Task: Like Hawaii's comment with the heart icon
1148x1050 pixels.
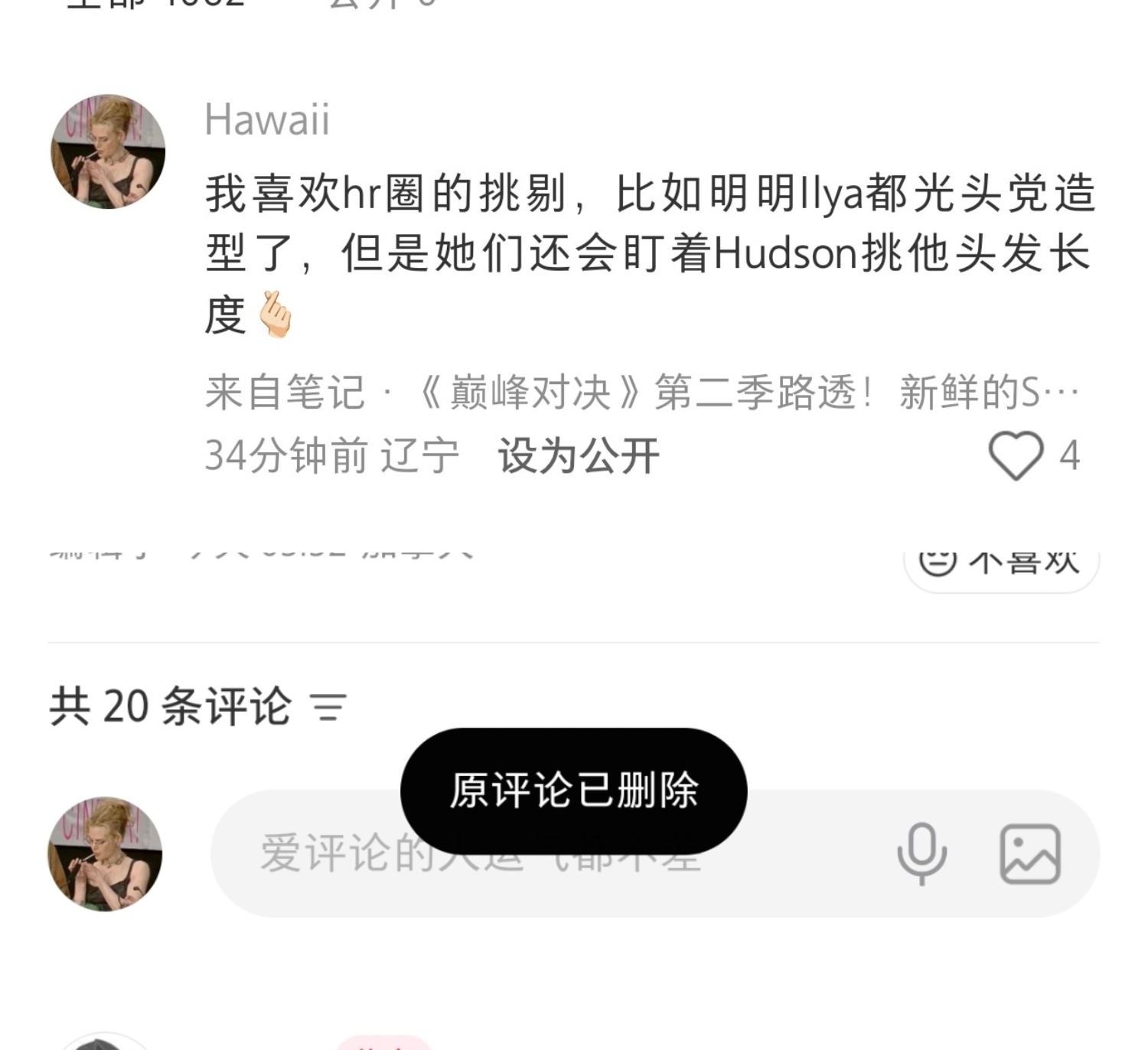Action: [1016, 455]
